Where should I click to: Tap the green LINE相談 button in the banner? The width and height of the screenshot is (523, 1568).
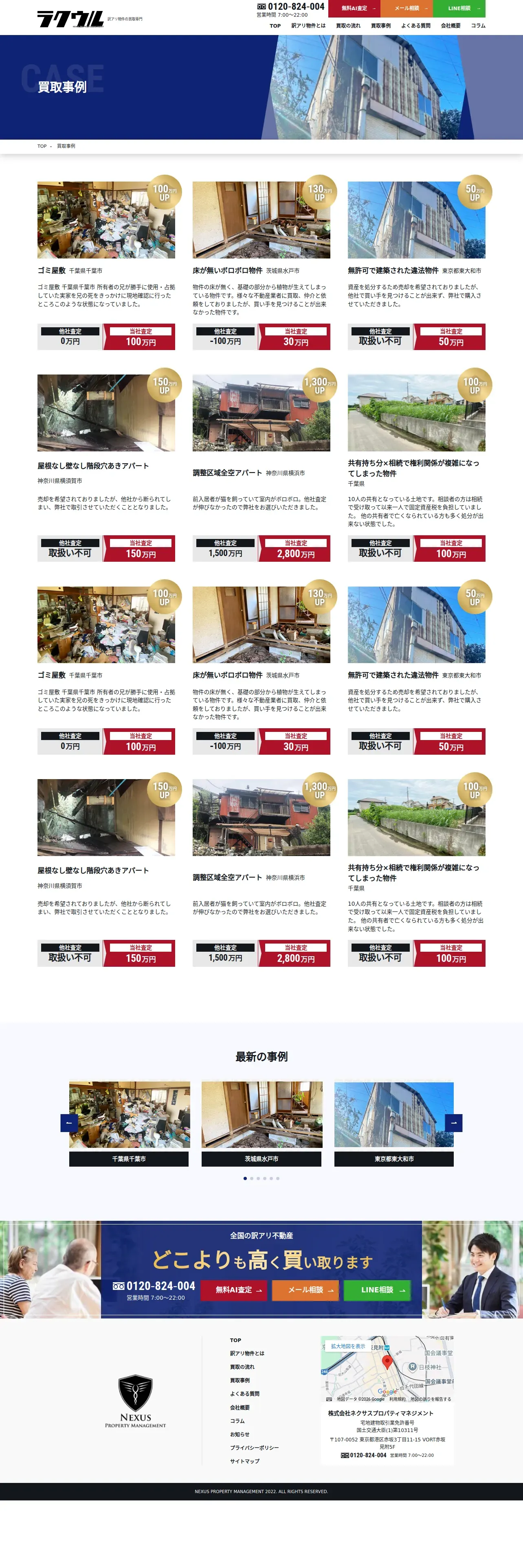[x=378, y=1290]
